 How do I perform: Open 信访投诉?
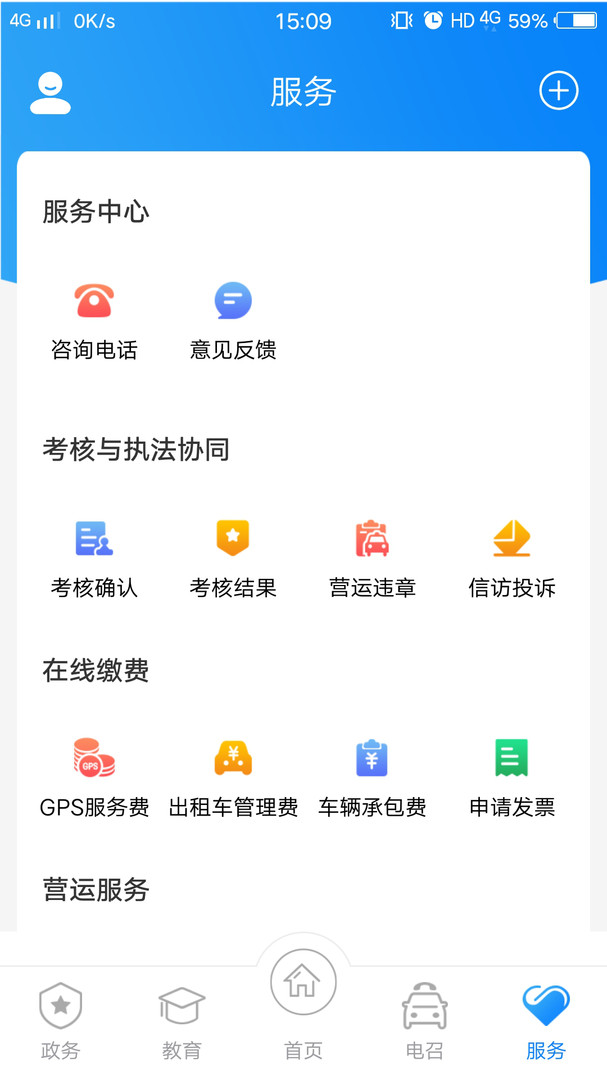pos(512,556)
